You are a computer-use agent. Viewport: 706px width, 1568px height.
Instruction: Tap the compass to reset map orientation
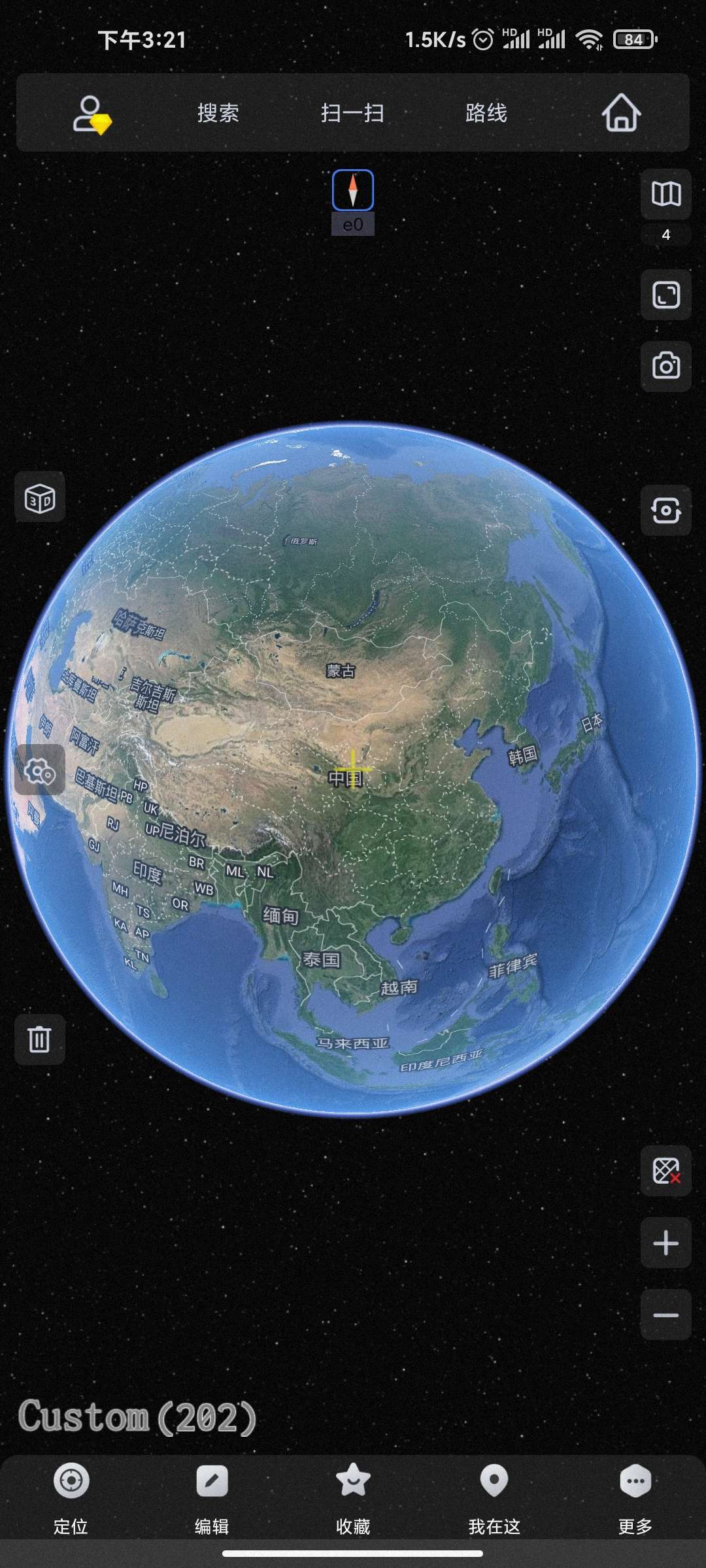(x=352, y=189)
